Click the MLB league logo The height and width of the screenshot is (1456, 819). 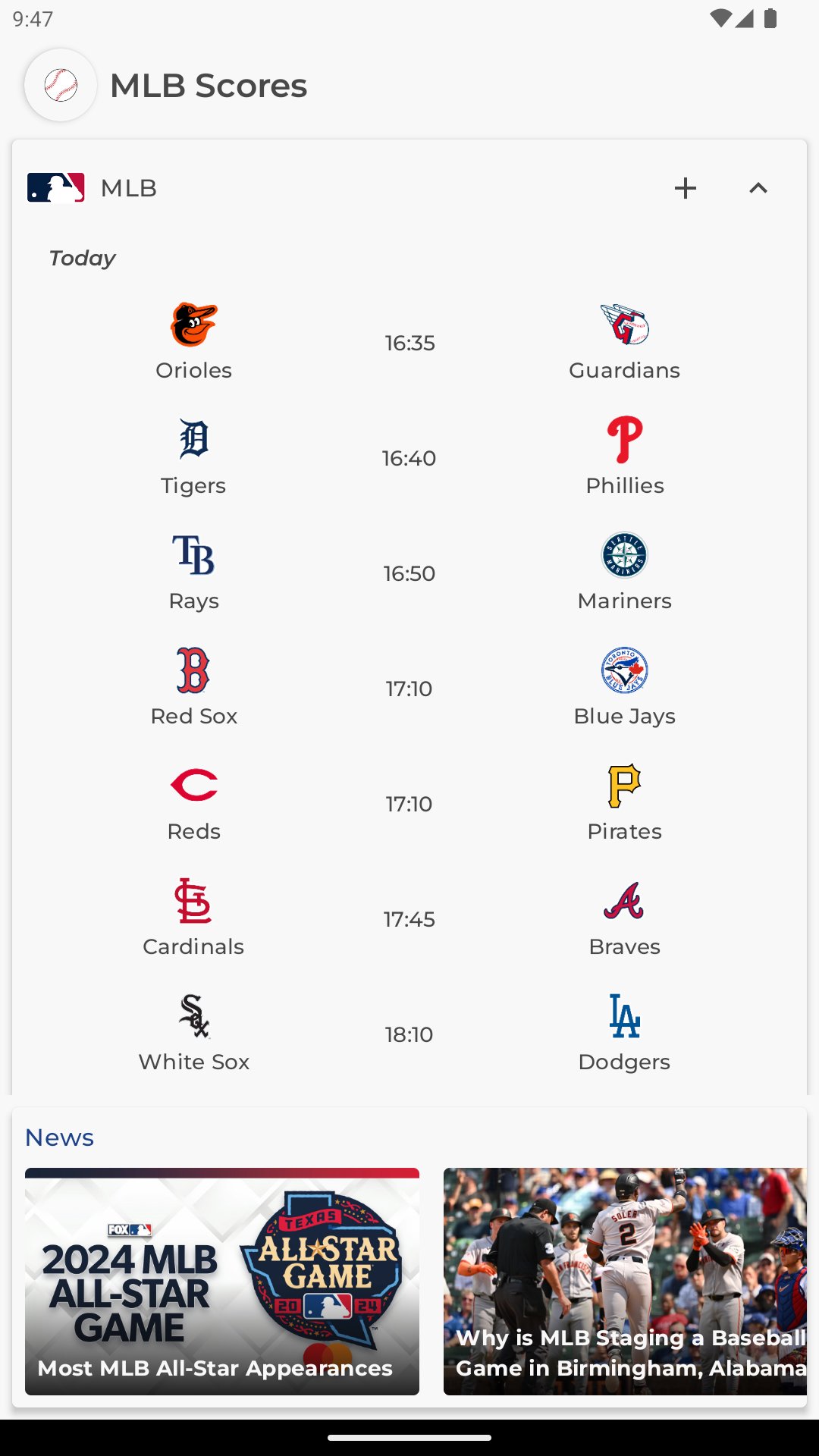[54, 187]
